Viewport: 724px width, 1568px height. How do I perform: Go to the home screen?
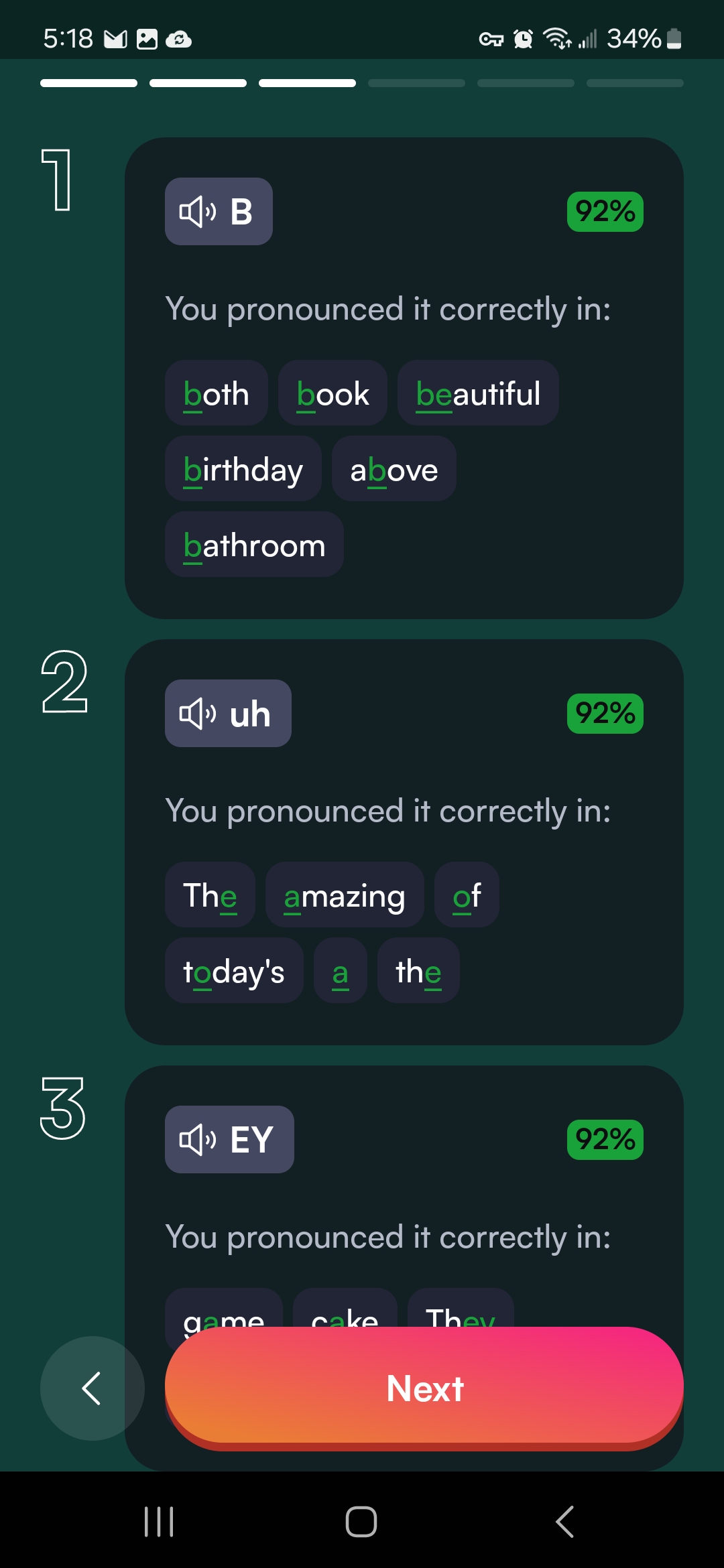coord(361,1521)
